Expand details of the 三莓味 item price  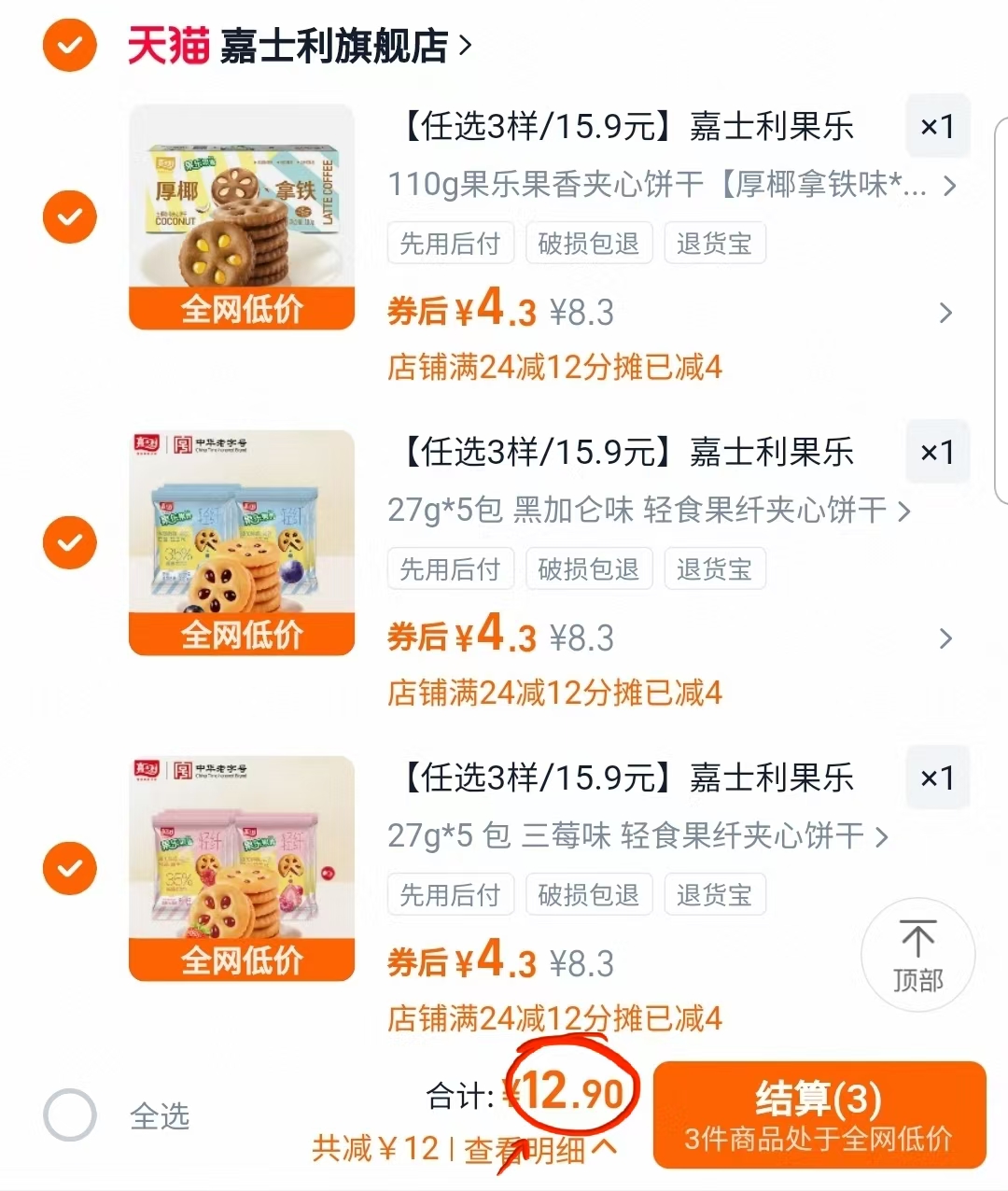pyautogui.click(x=946, y=964)
